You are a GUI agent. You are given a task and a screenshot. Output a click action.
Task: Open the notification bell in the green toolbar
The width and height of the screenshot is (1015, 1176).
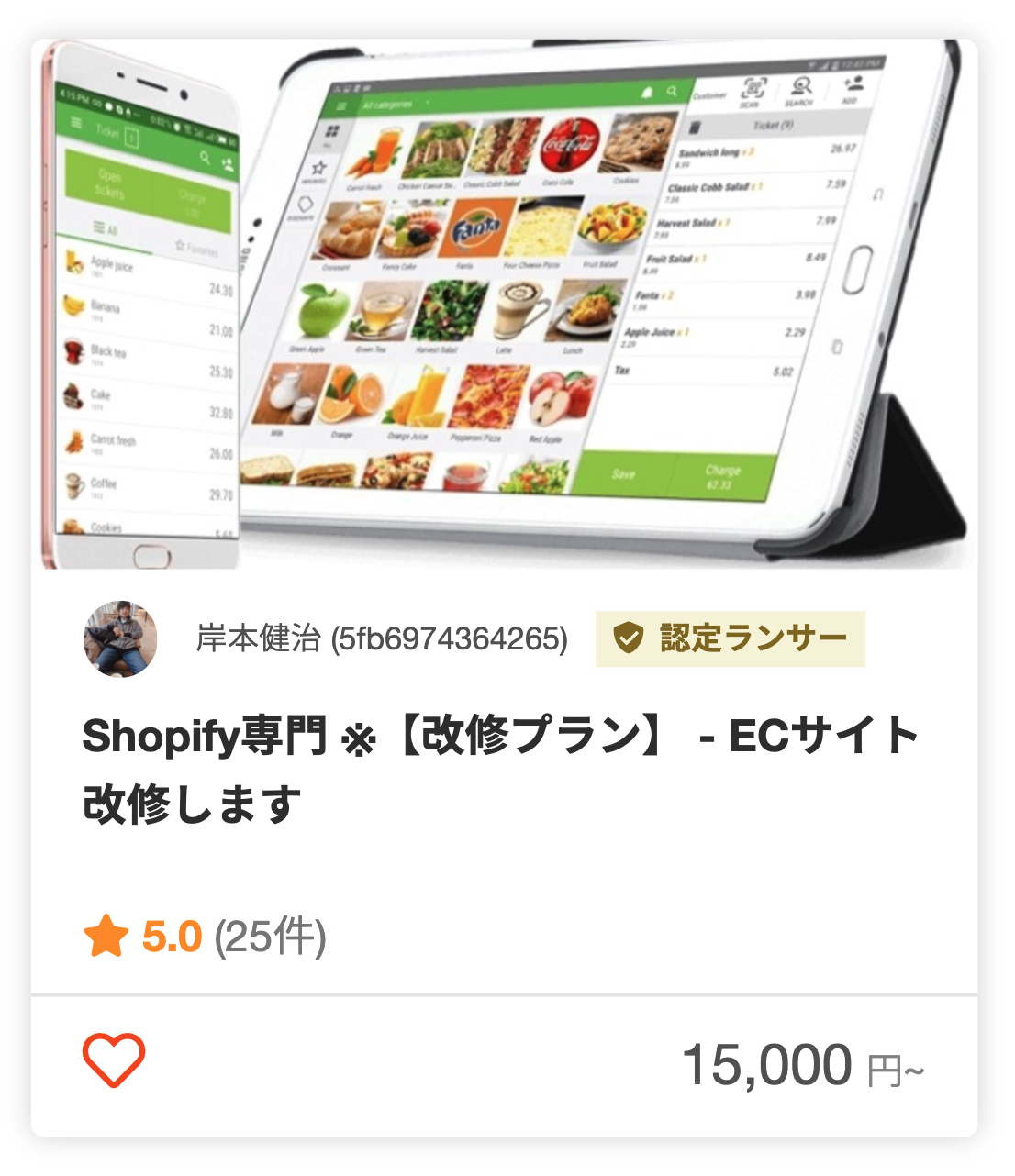tap(648, 91)
